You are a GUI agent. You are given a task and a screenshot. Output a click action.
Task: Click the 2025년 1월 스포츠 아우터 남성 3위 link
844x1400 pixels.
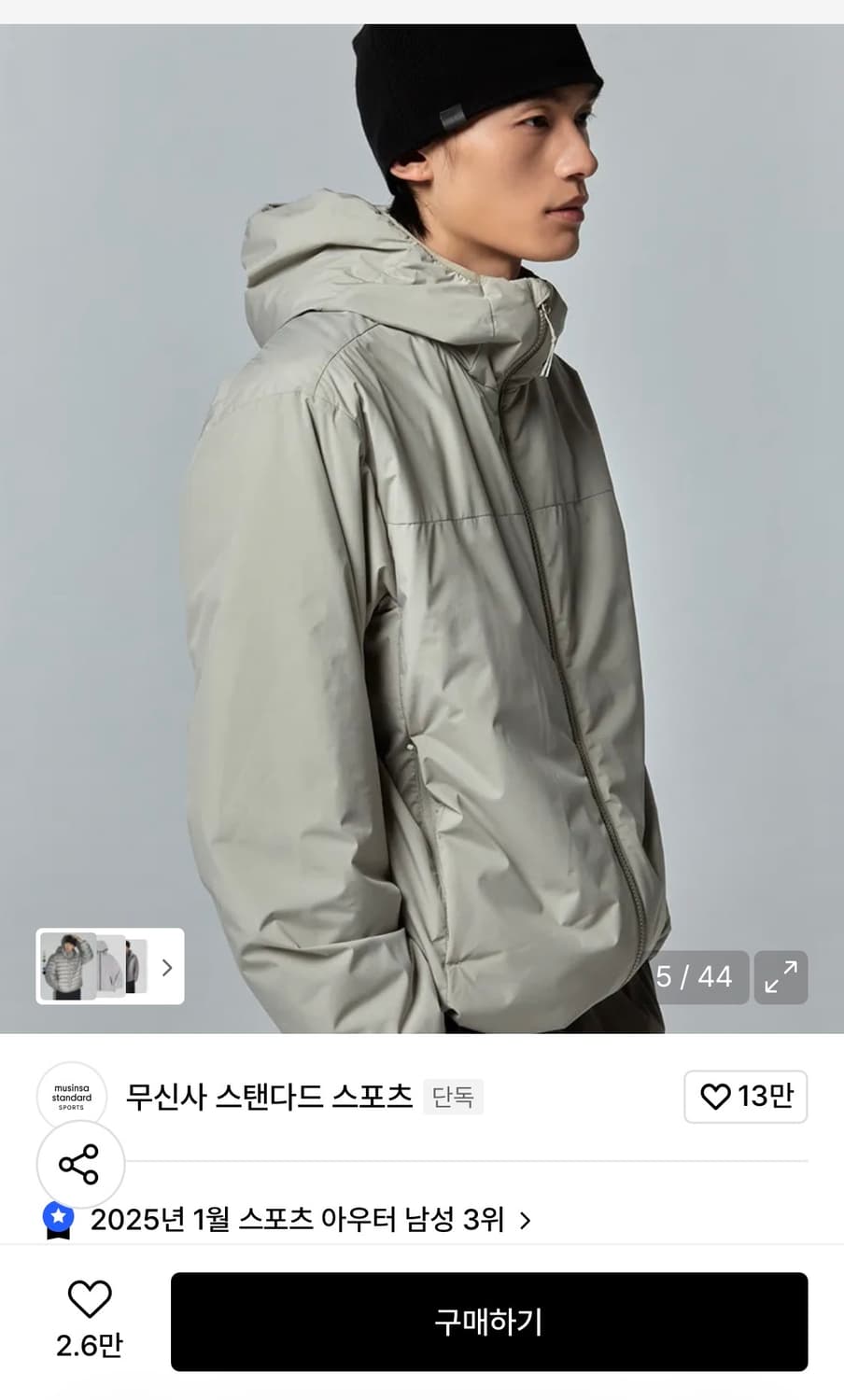299,1218
